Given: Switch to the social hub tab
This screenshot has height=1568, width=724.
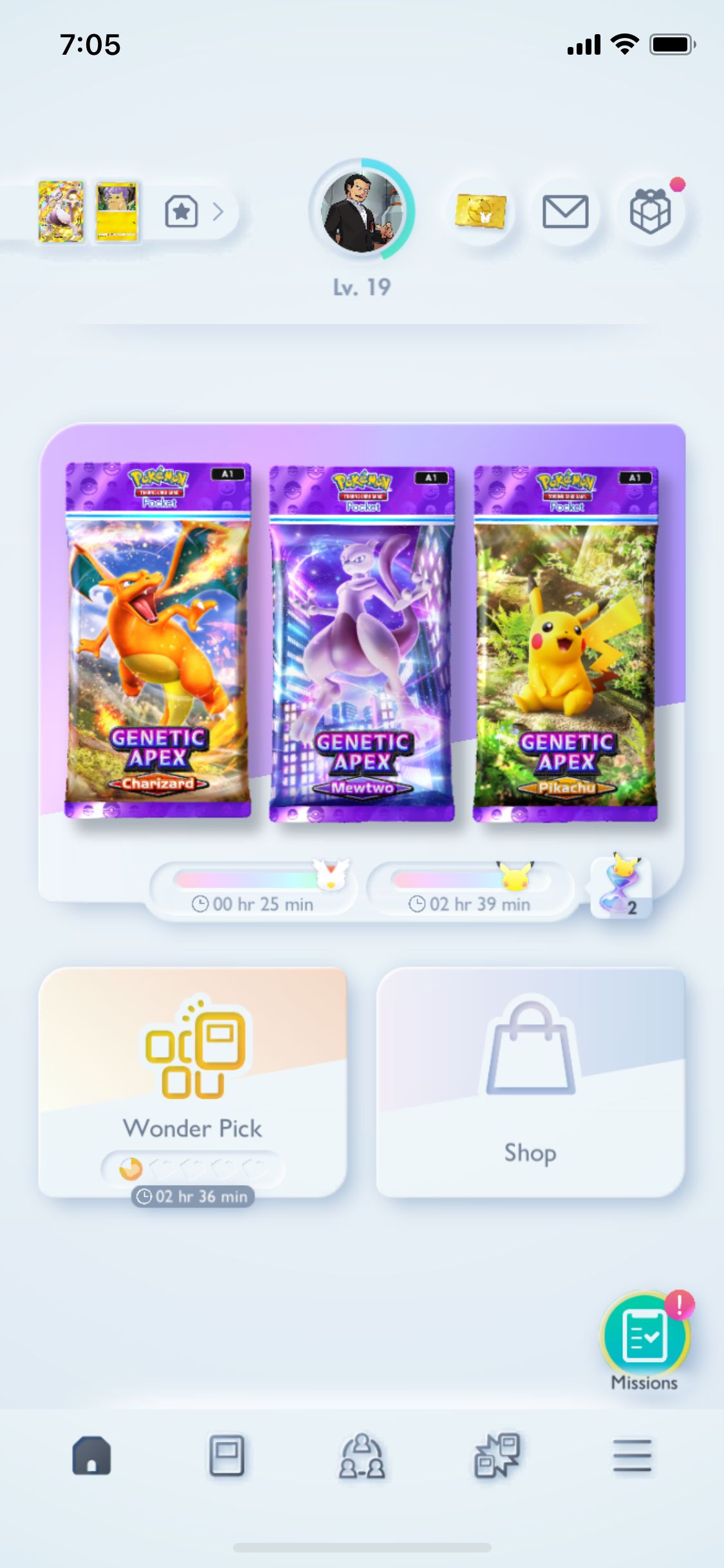Looking at the screenshot, I should click(362, 1455).
